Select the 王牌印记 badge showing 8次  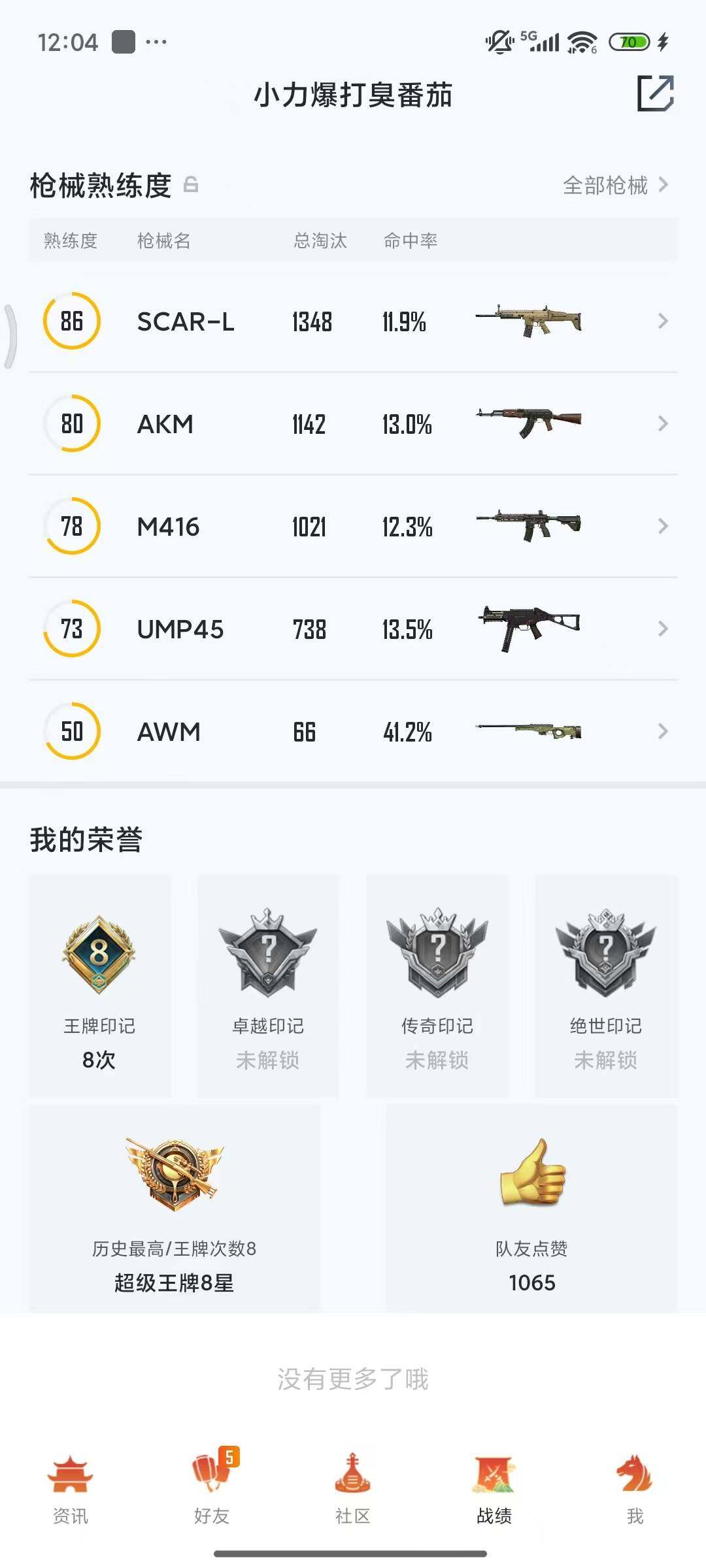pyautogui.click(x=99, y=954)
